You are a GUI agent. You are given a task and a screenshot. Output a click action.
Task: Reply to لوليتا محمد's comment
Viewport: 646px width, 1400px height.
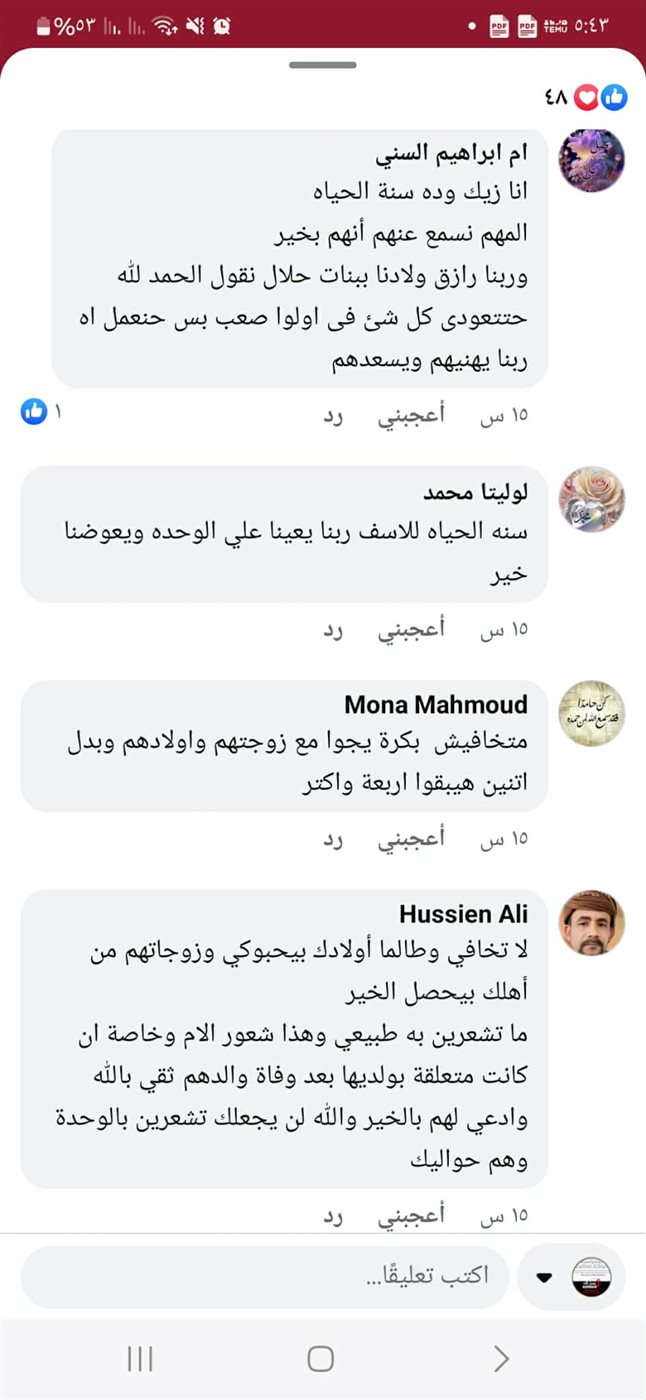pos(333,632)
